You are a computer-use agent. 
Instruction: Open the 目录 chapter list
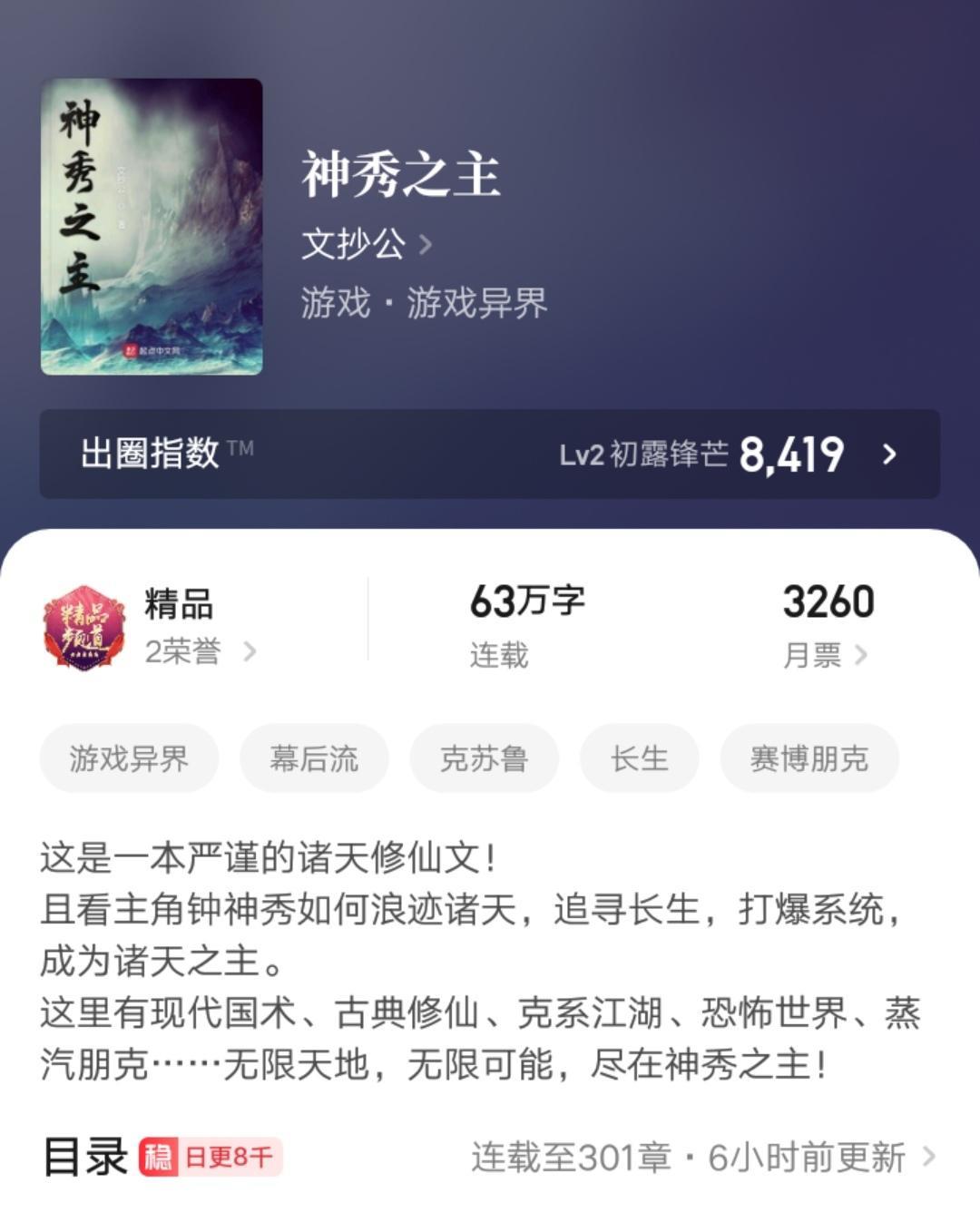click(489, 1158)
